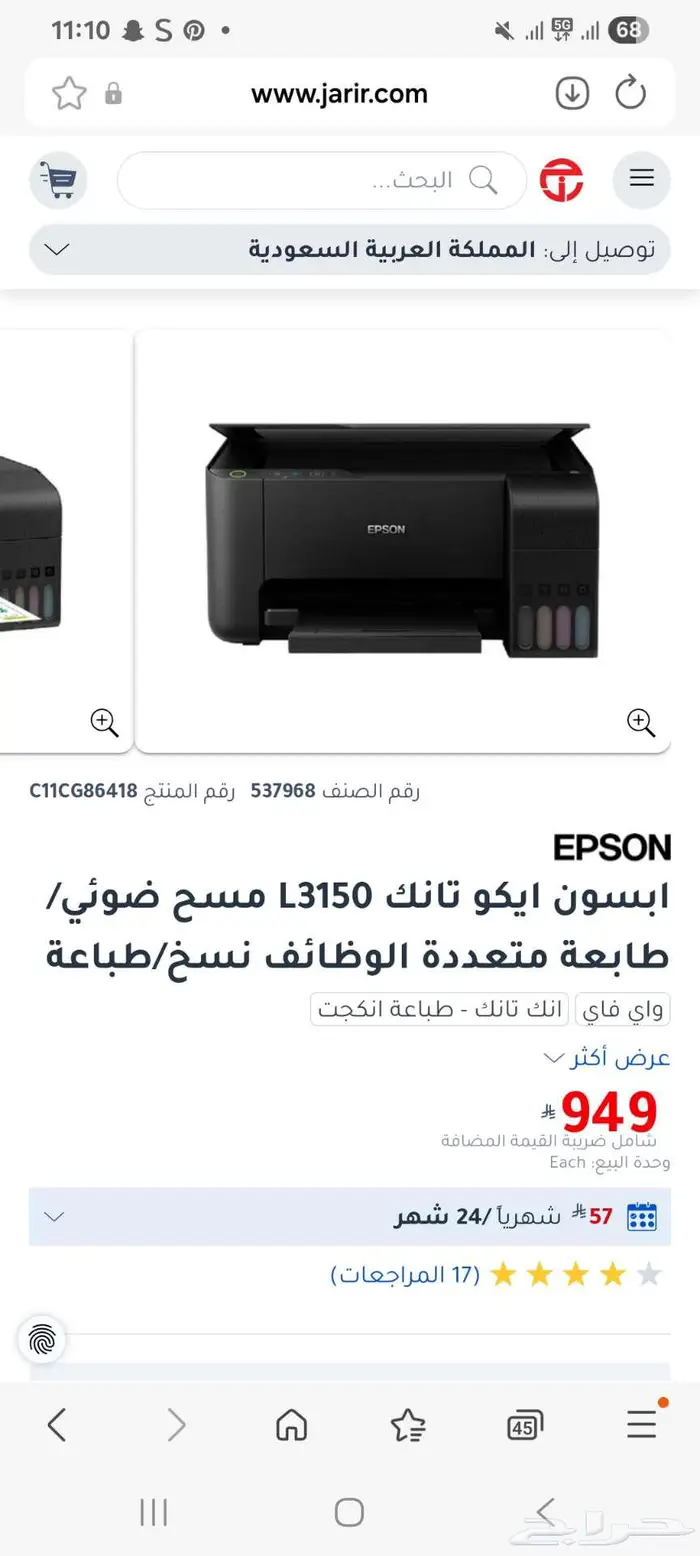Open the browser's main menu
Viewport: 700px width, 1556px height.
[642, 1424]
